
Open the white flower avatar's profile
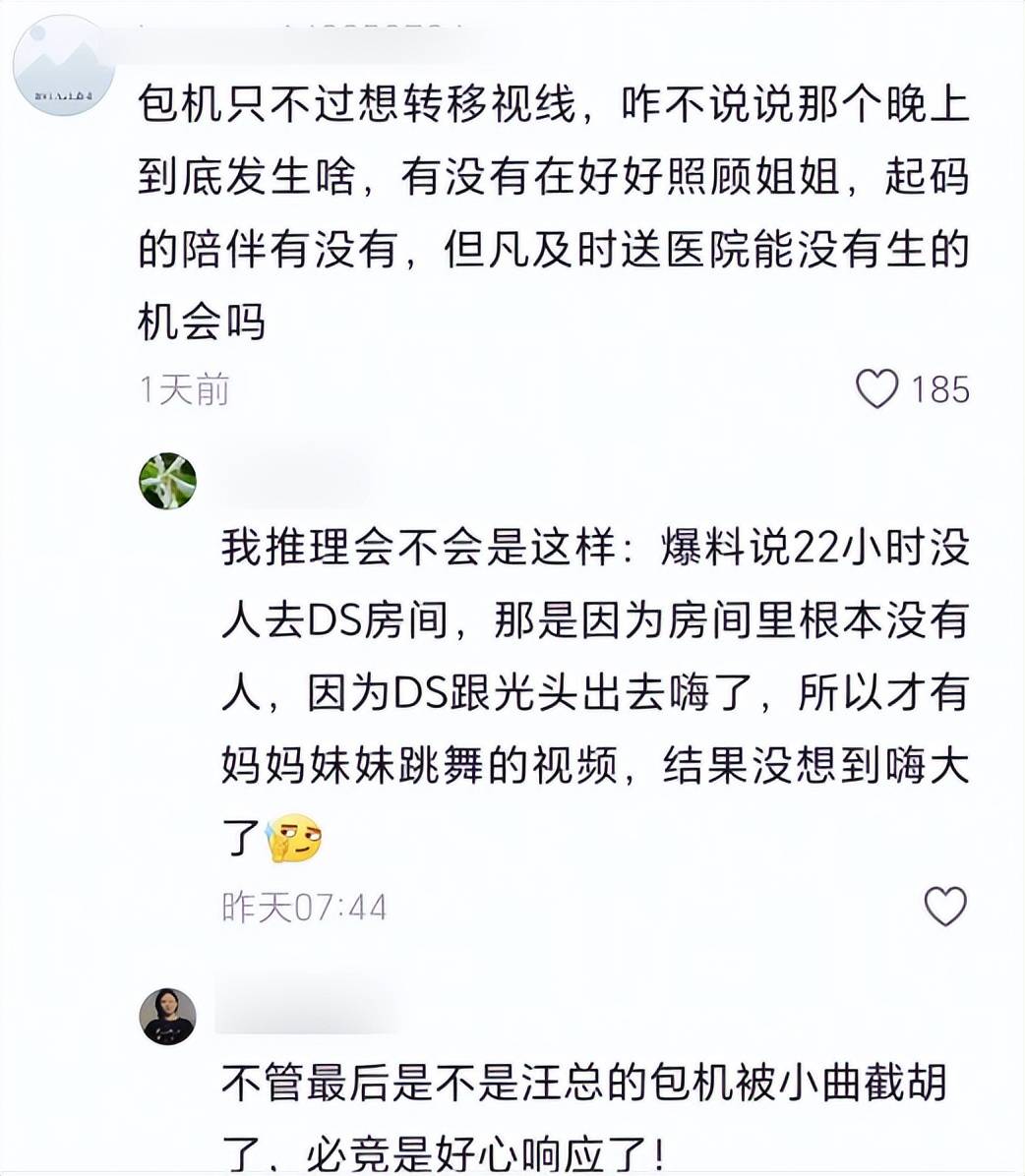[x=167, y=482]
